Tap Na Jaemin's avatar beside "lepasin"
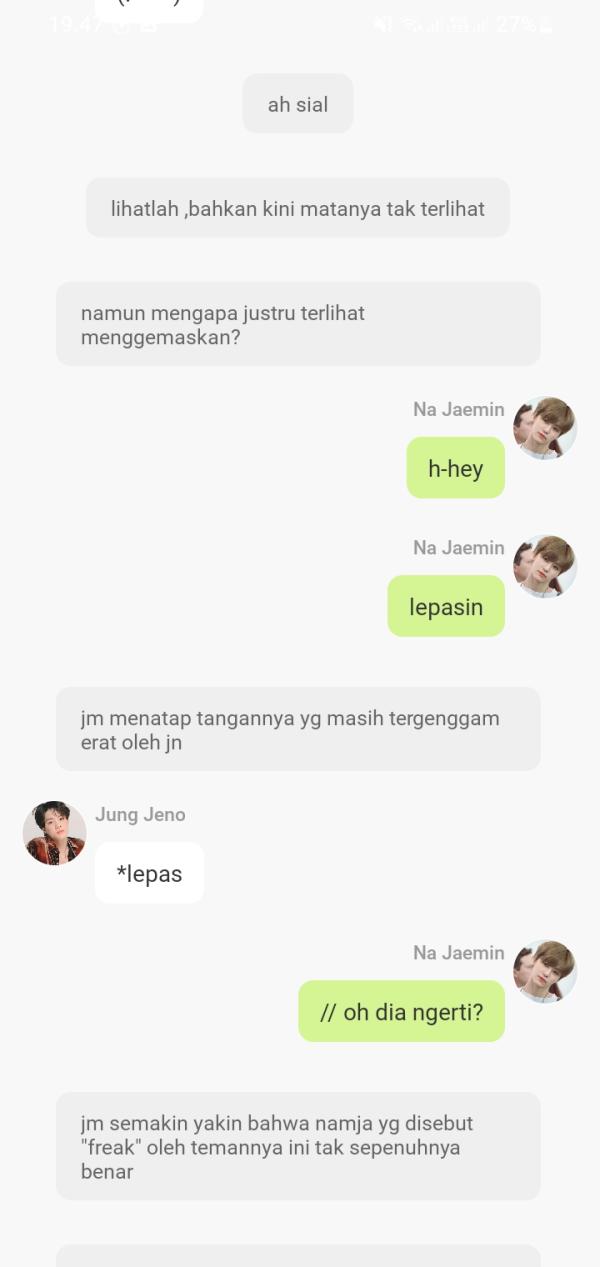The width and height of the screenshot is (600, 1267). click(545, 566)
